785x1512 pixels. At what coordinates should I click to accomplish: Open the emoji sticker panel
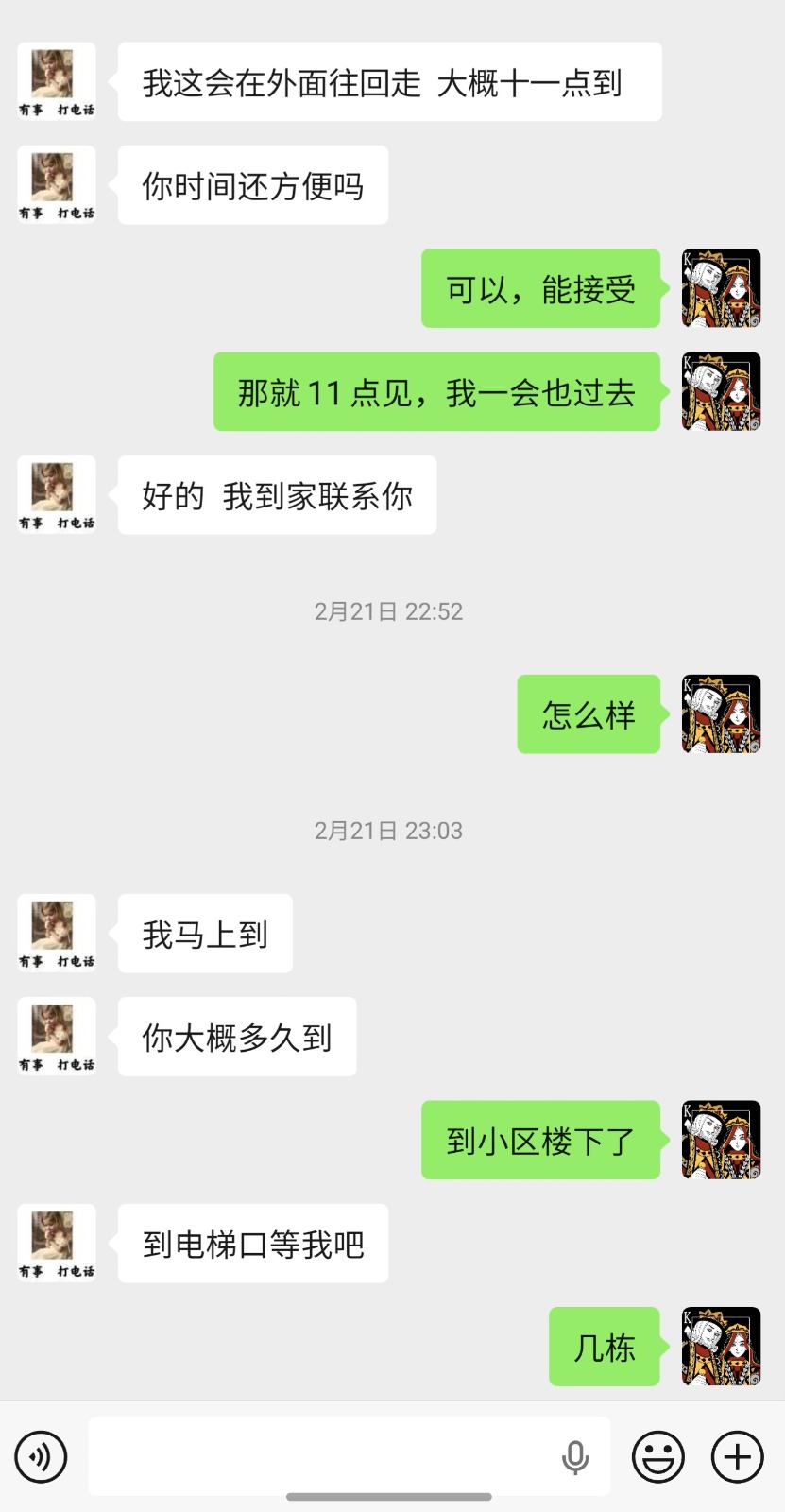pos(657,1456)
